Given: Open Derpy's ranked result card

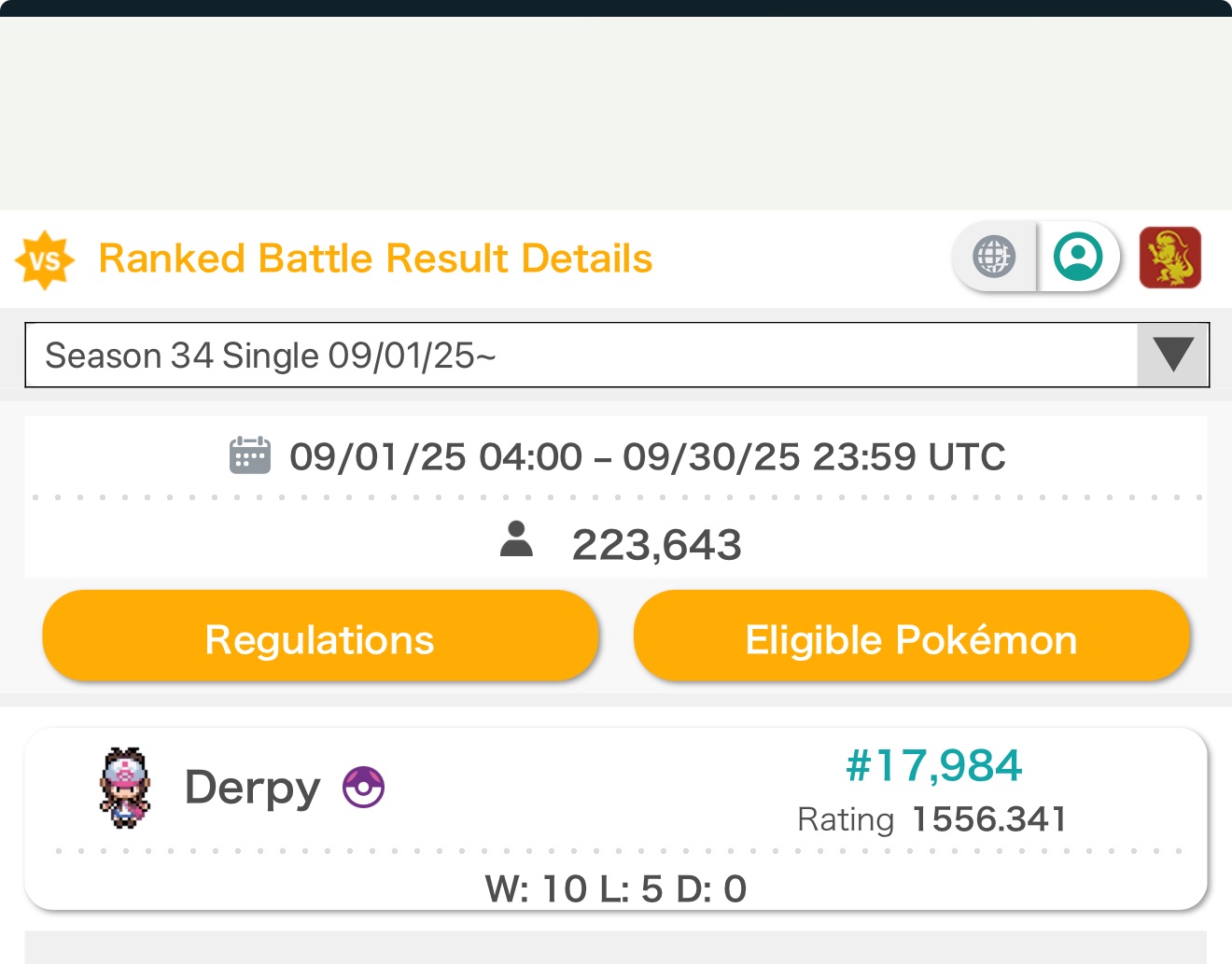Looking at the screenshot, I should click(x=615, y=817).
